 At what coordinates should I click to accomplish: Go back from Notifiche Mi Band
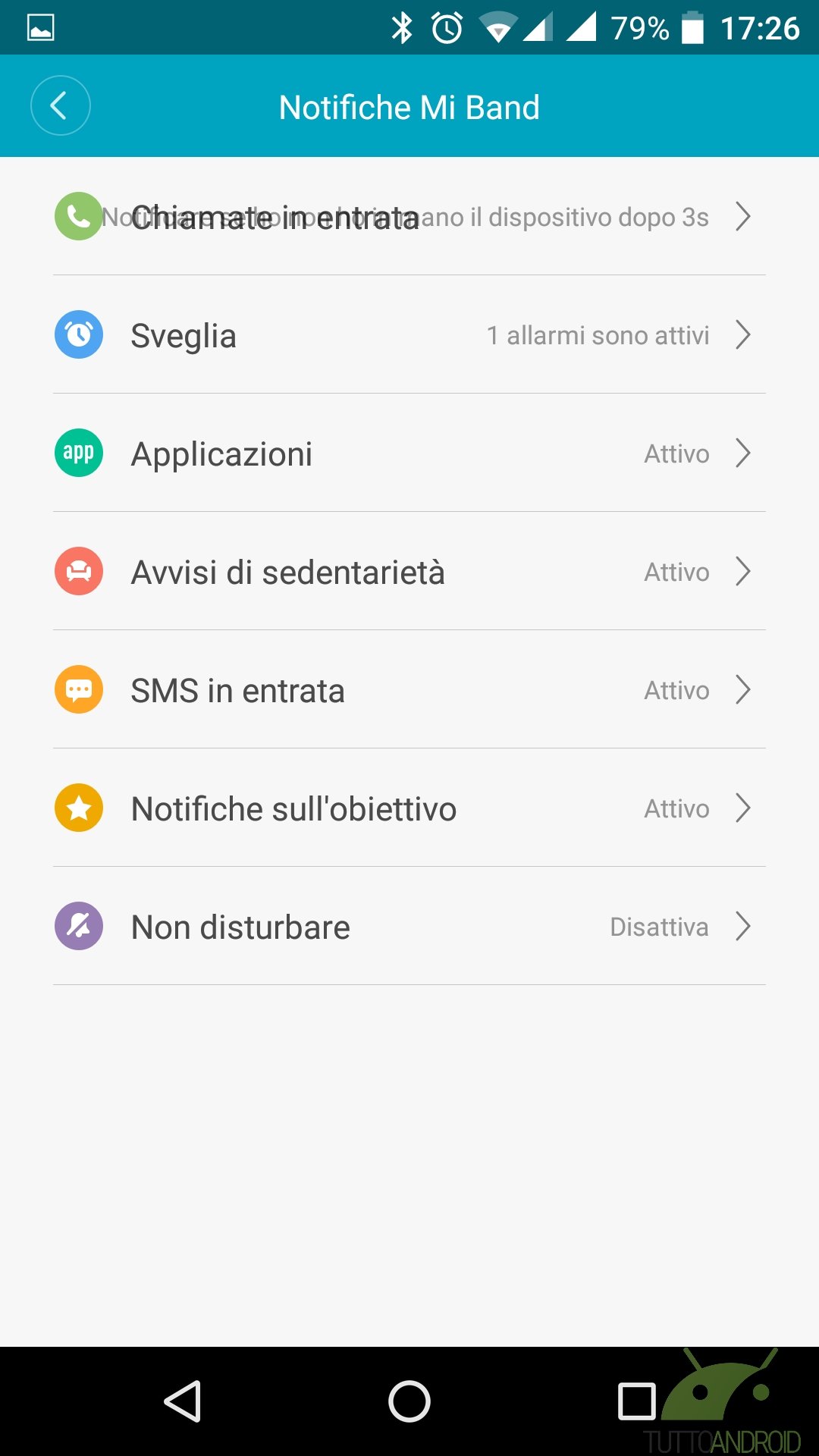[60, 106]
